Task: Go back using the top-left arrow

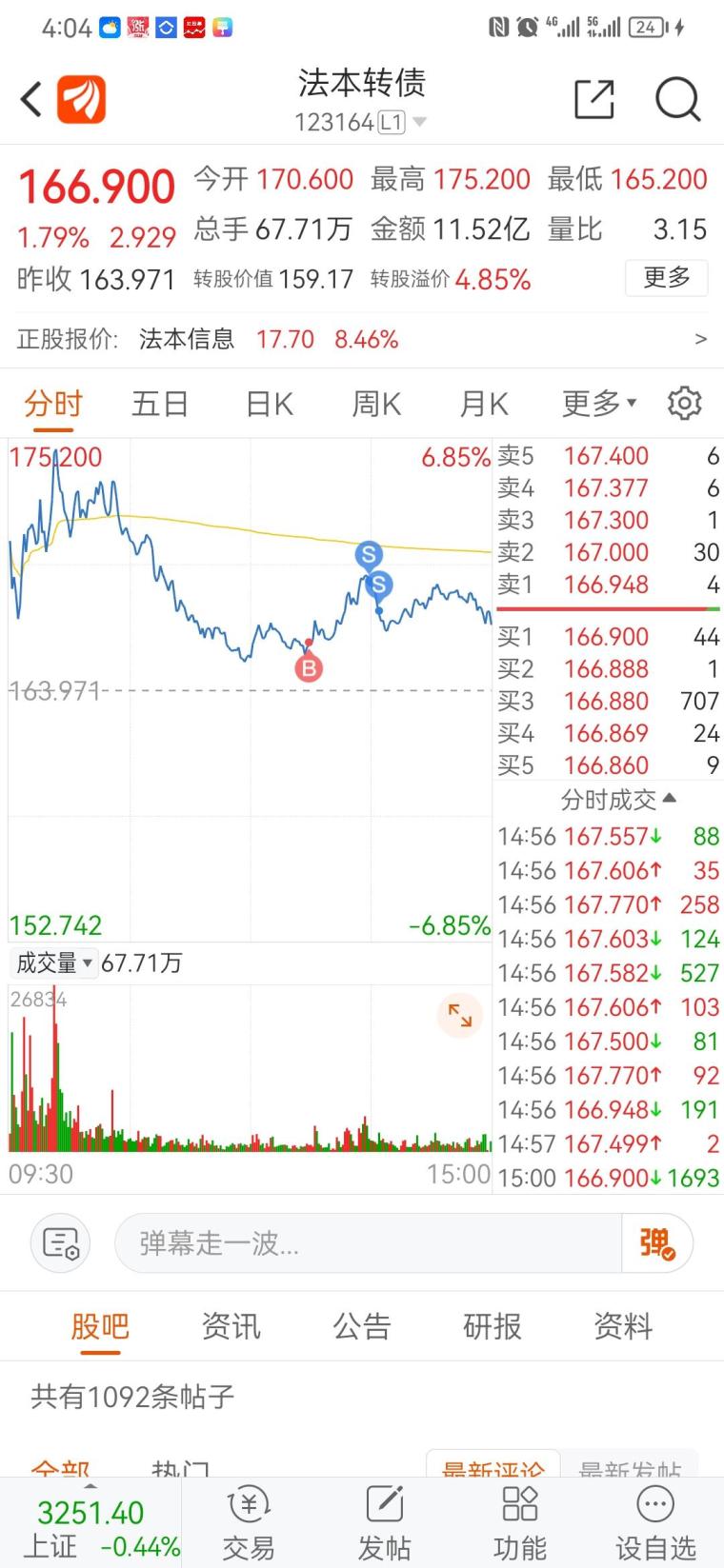Action: tap(31, 99)
